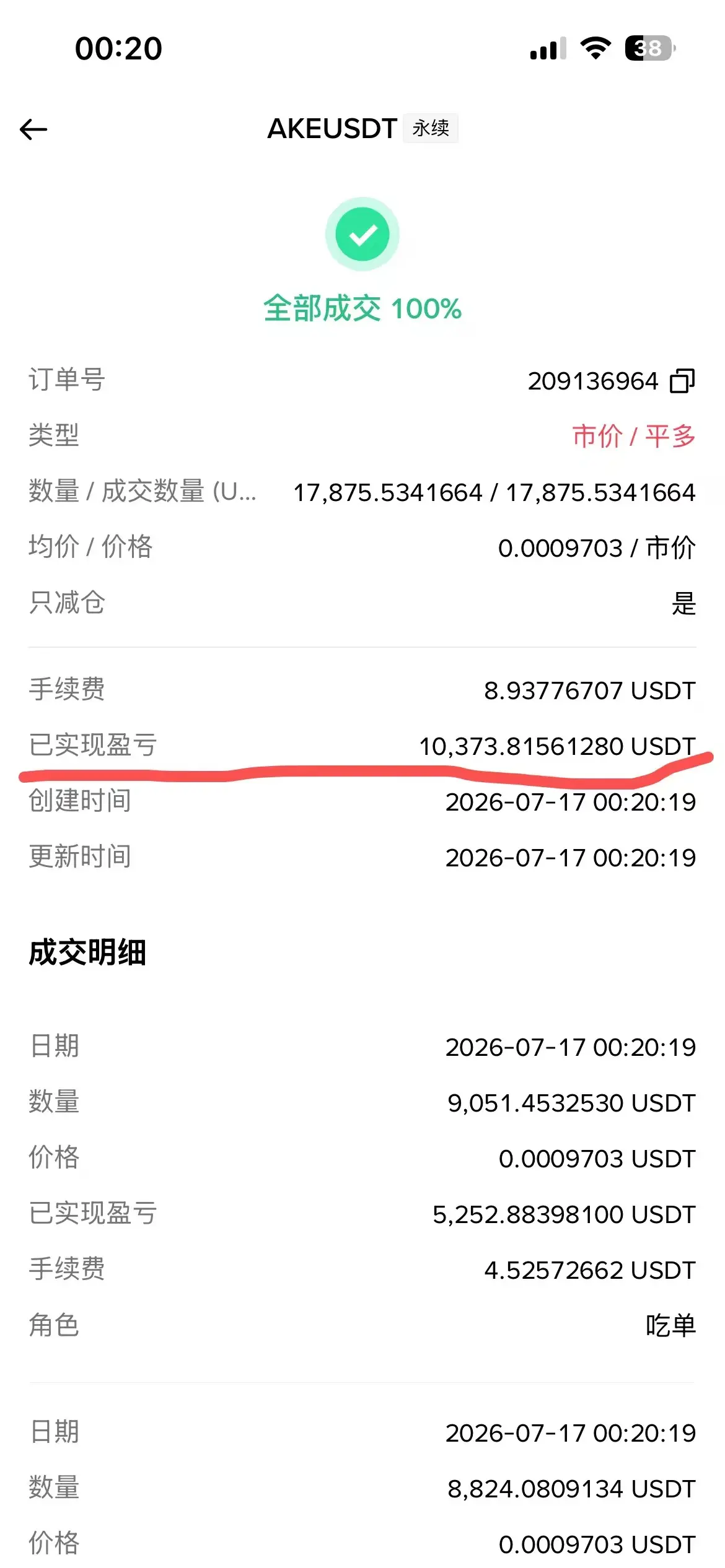
Task: Copy the order number 209136964
Action: click(682, 381)
